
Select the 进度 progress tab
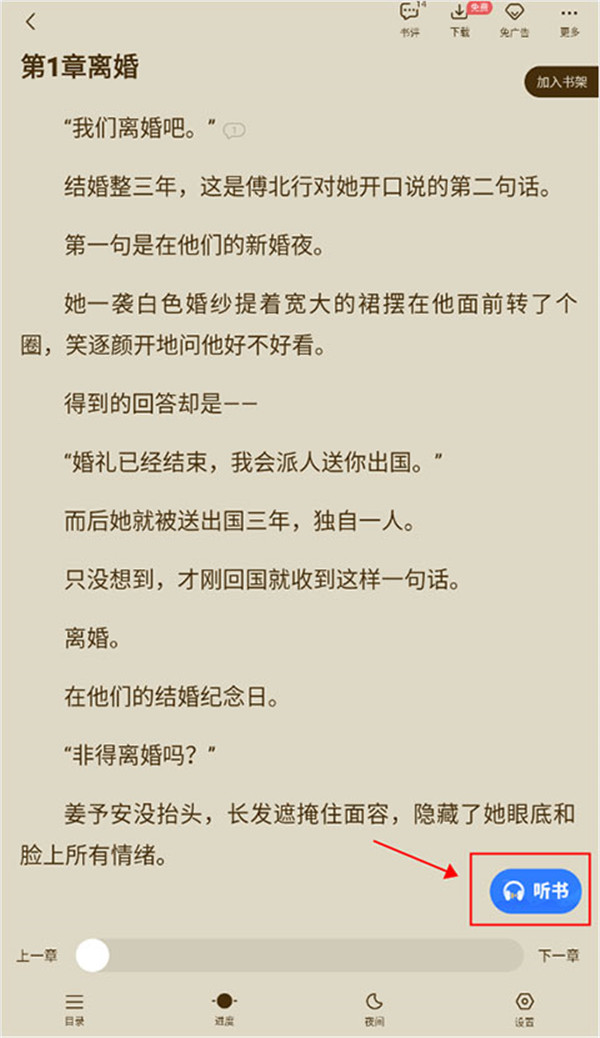coord(225,1008)
